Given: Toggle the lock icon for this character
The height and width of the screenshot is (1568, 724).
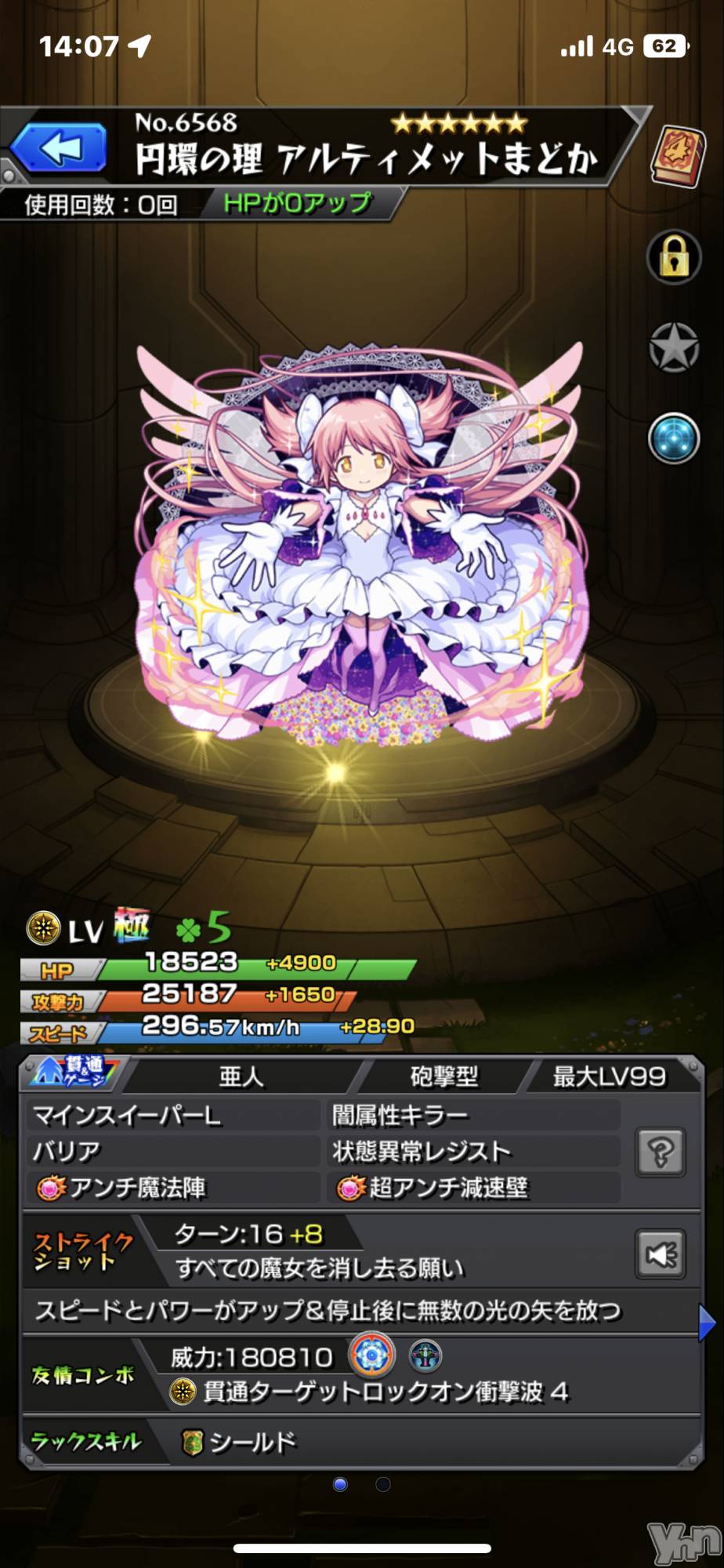Looking at the screenshot, I should coord(674,257).
